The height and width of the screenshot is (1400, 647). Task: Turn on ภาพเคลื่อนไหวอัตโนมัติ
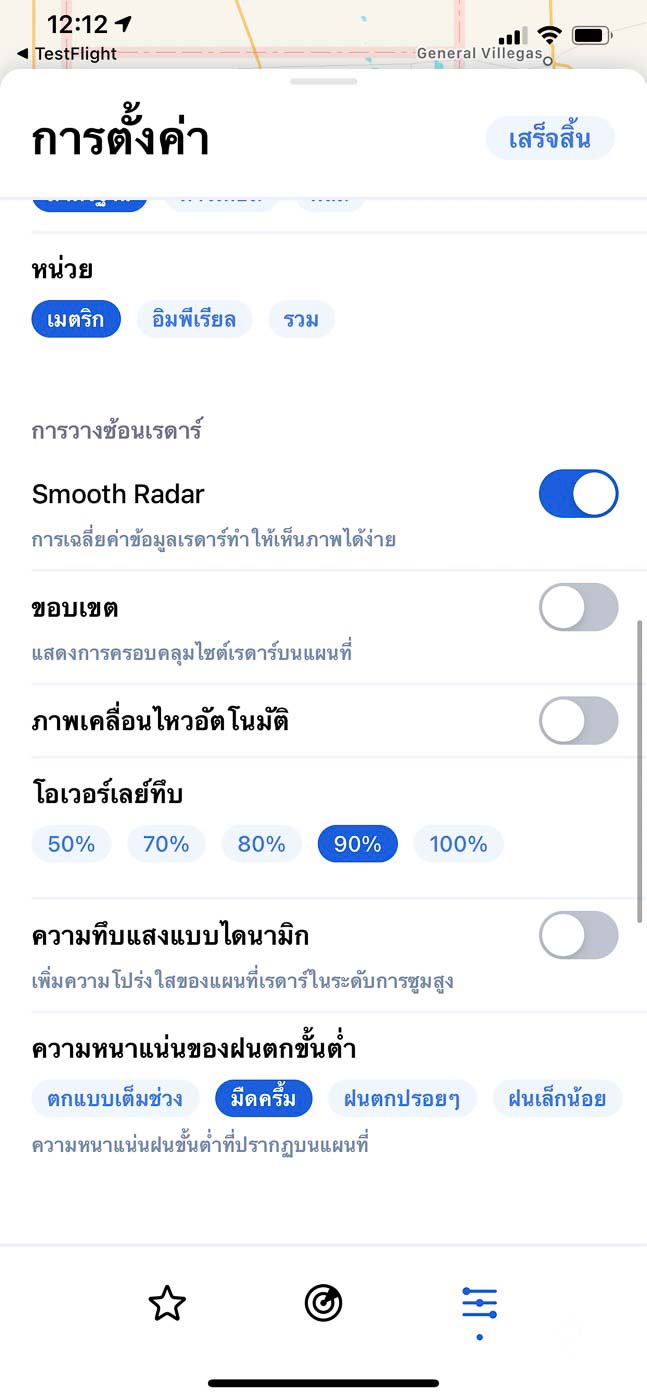[578, 720]
